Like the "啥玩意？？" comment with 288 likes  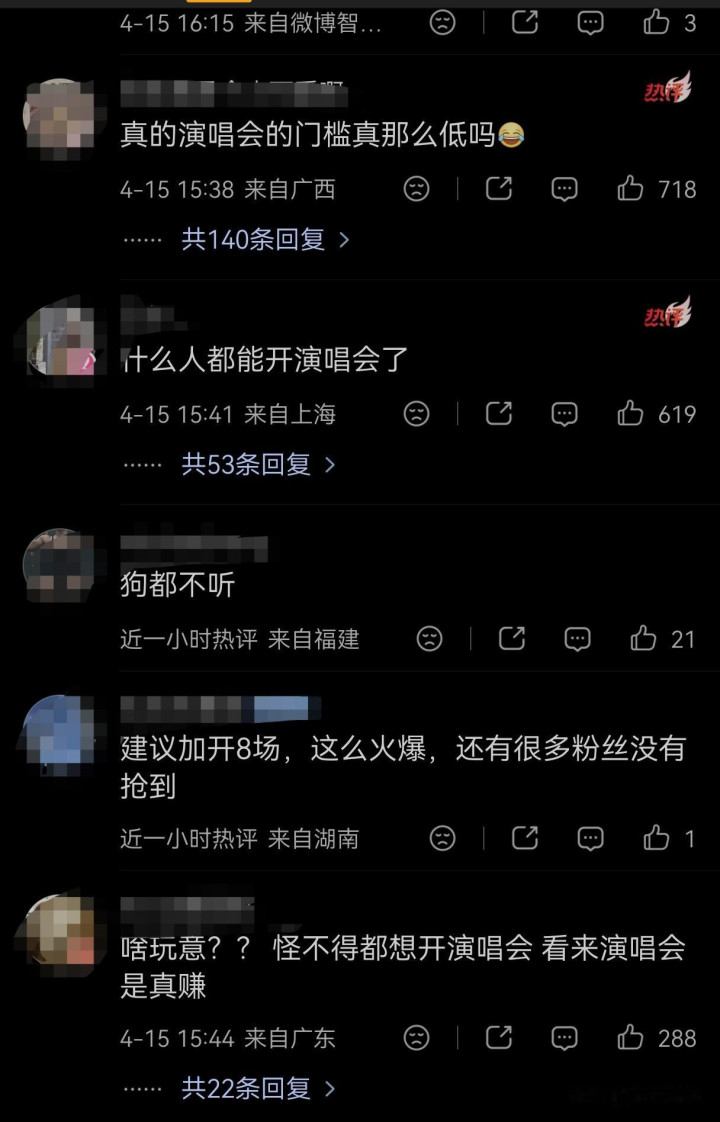pos(630,1038)
